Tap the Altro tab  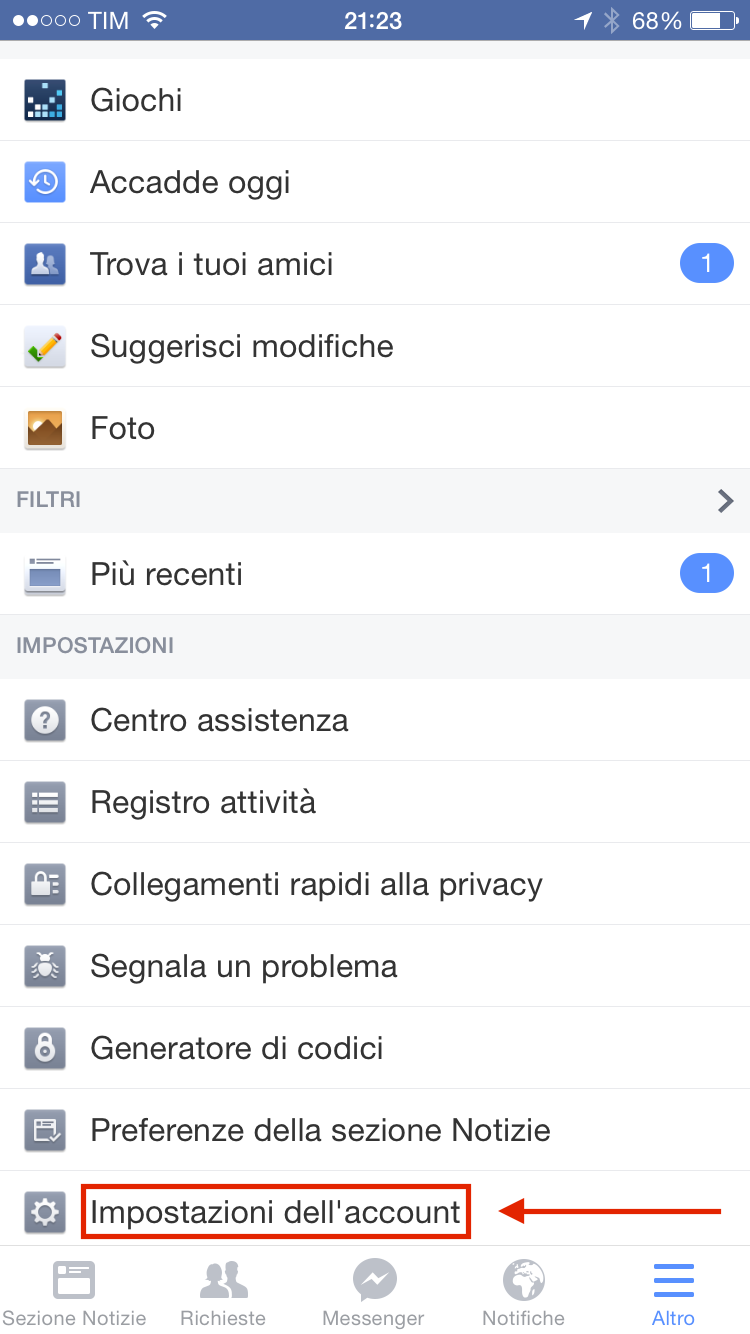674,1292
